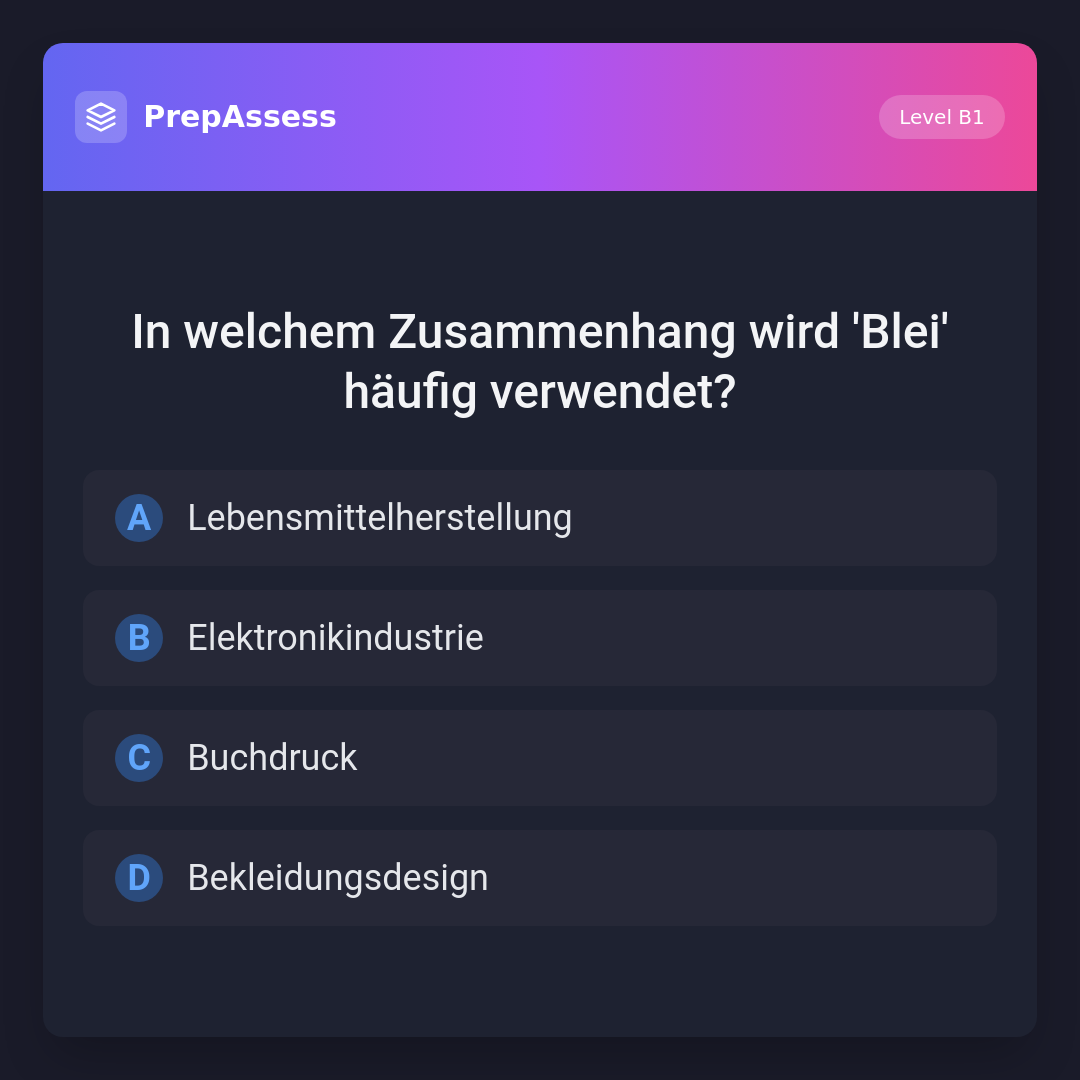Select answer A Lebensmittelherstellung
Image resolution: width=1080 pixels, height=1080 pixels.
539,518
